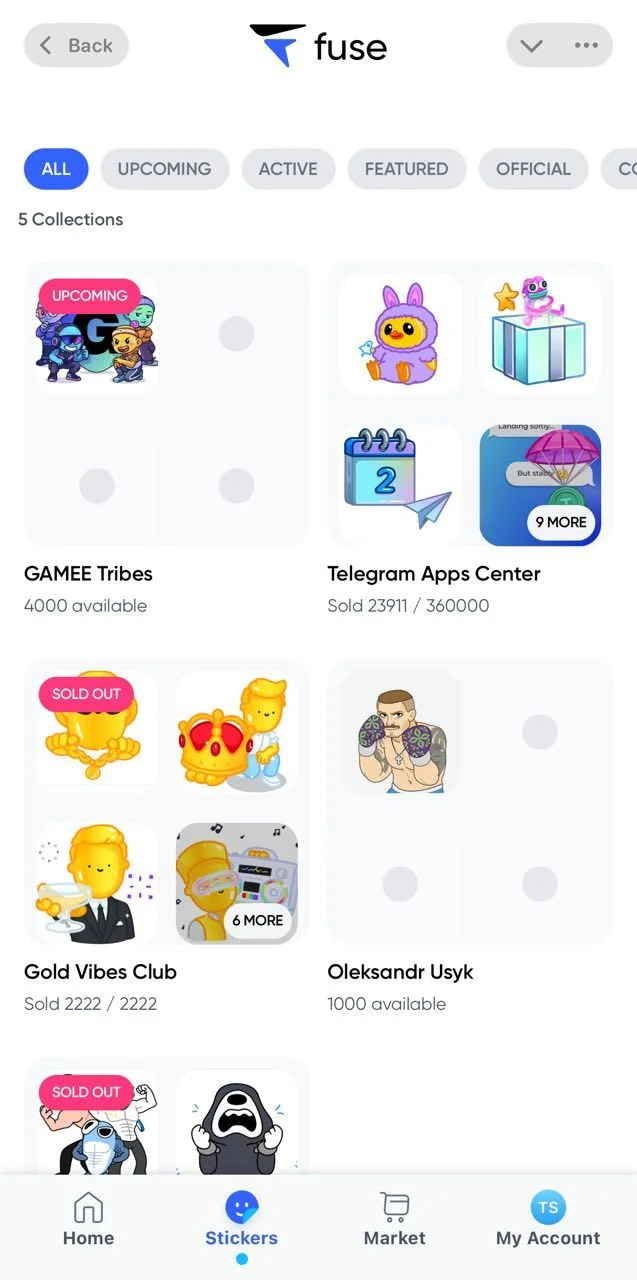Collapse the mini app with the chevron

click(x=532, y=45)
